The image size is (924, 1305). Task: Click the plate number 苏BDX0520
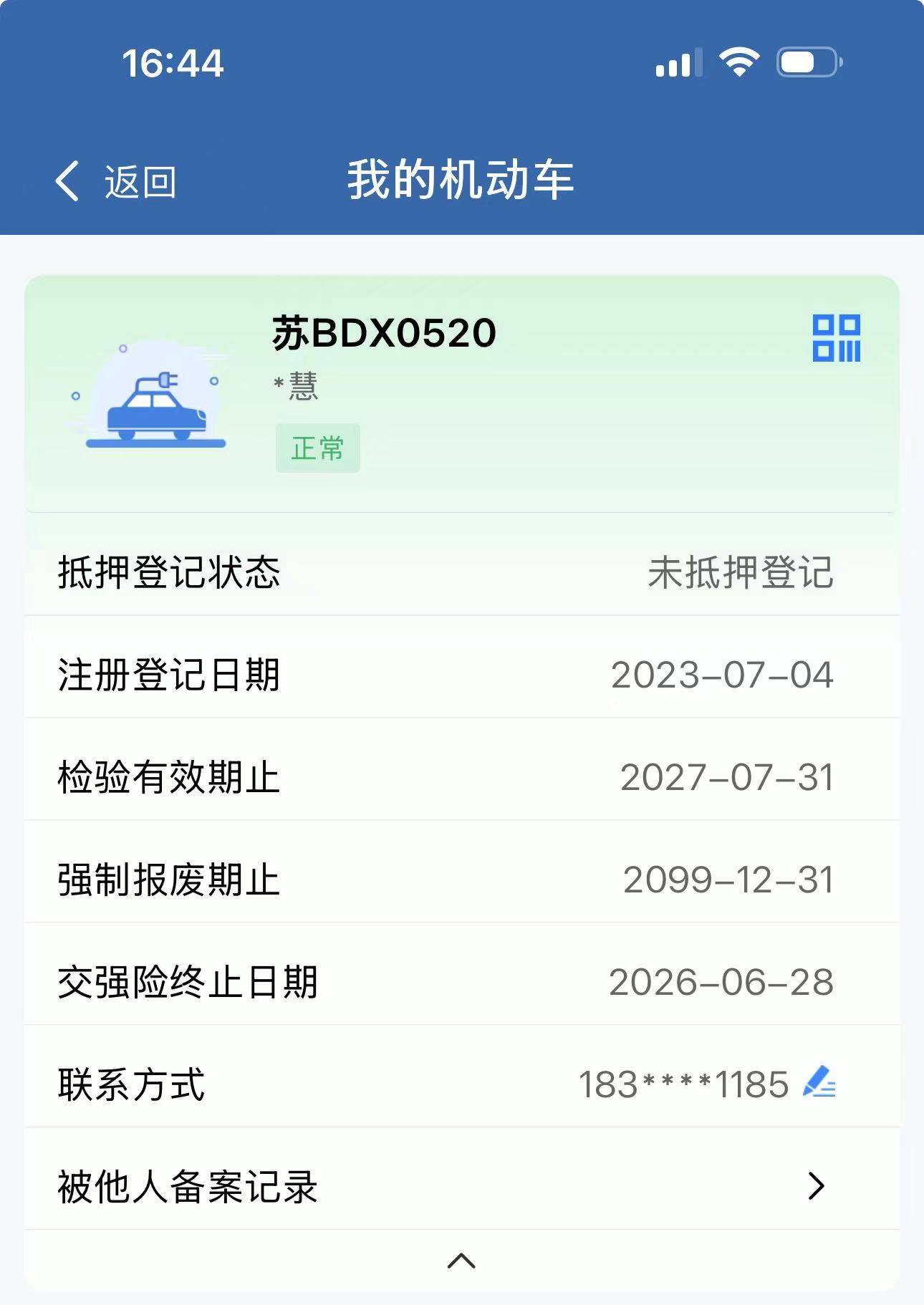click(385, 331)
